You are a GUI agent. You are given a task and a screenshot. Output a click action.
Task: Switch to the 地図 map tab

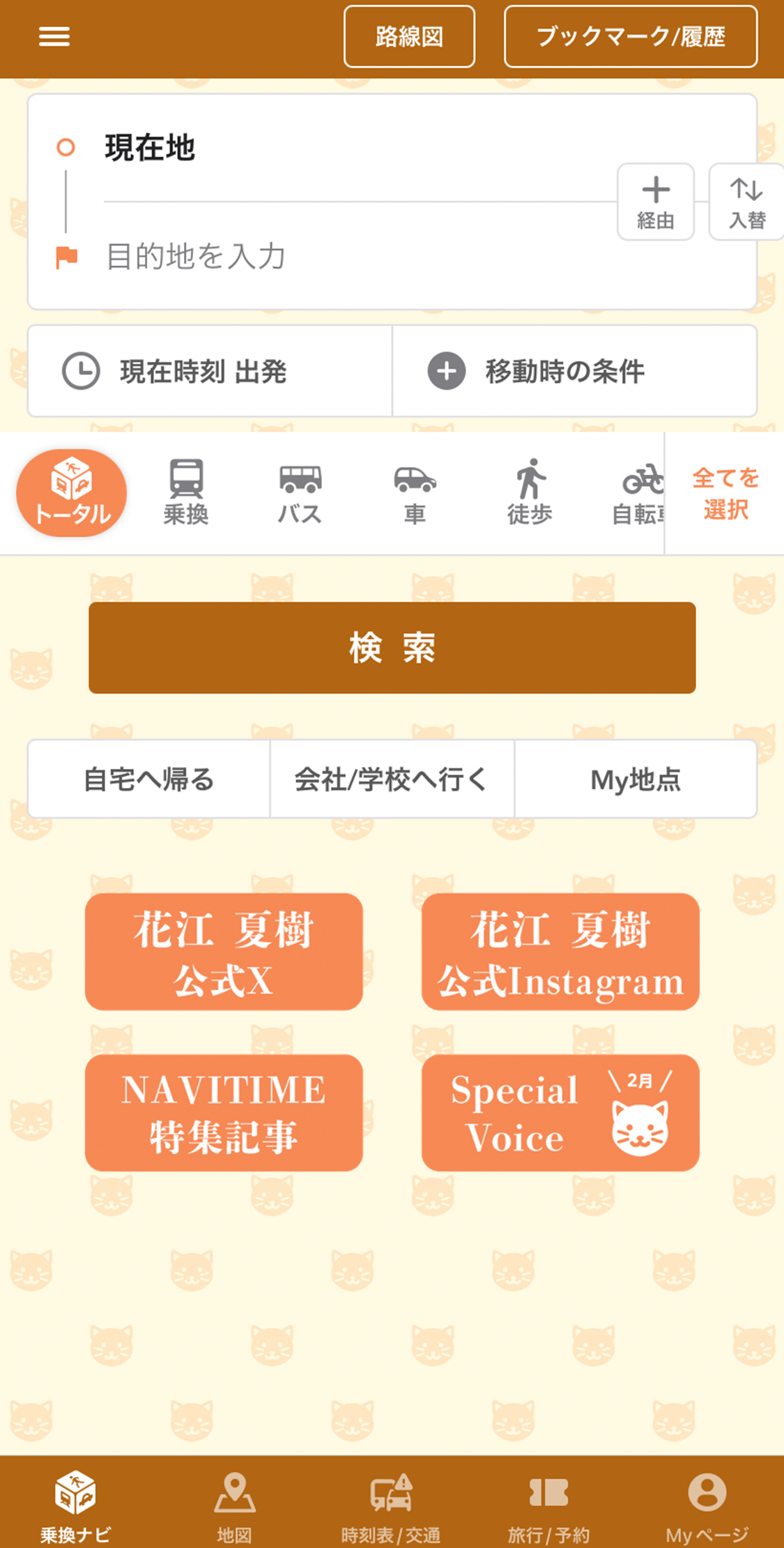point(234,1503)
